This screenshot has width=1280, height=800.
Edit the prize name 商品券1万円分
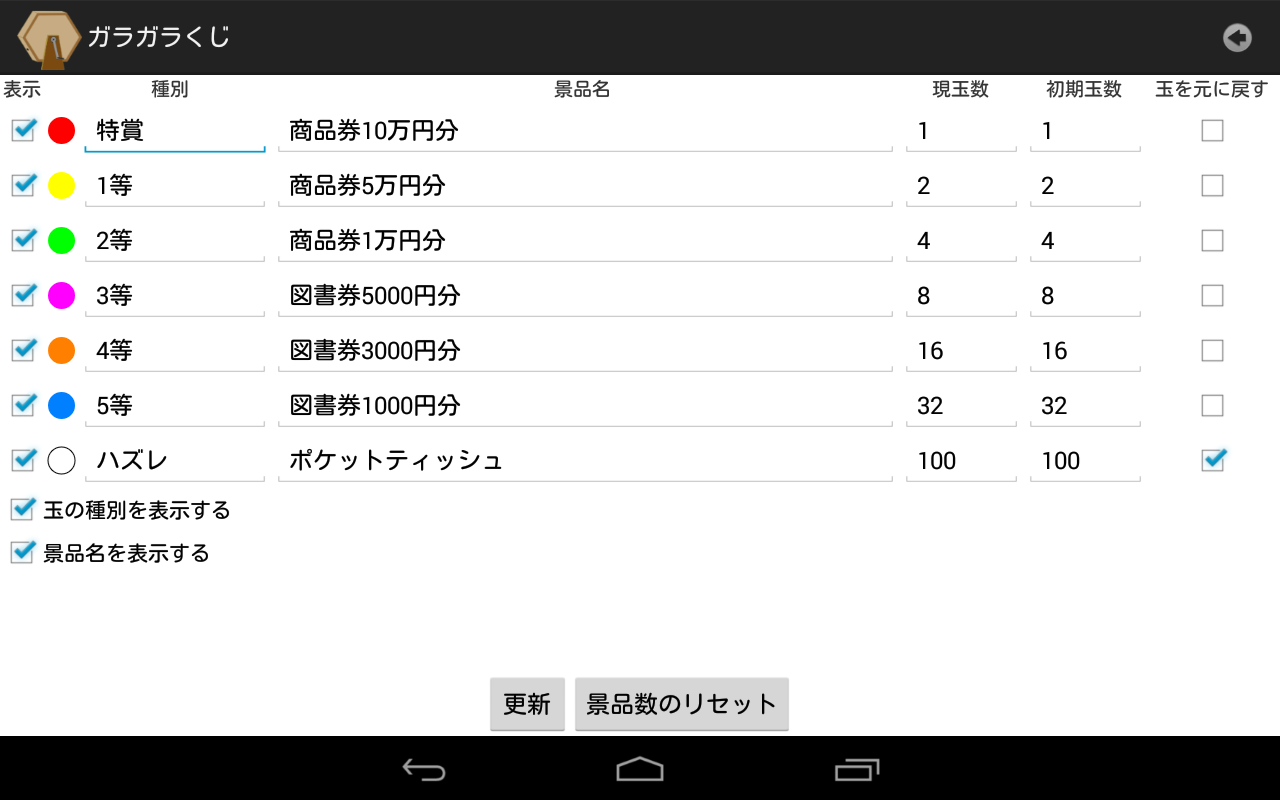585,241
